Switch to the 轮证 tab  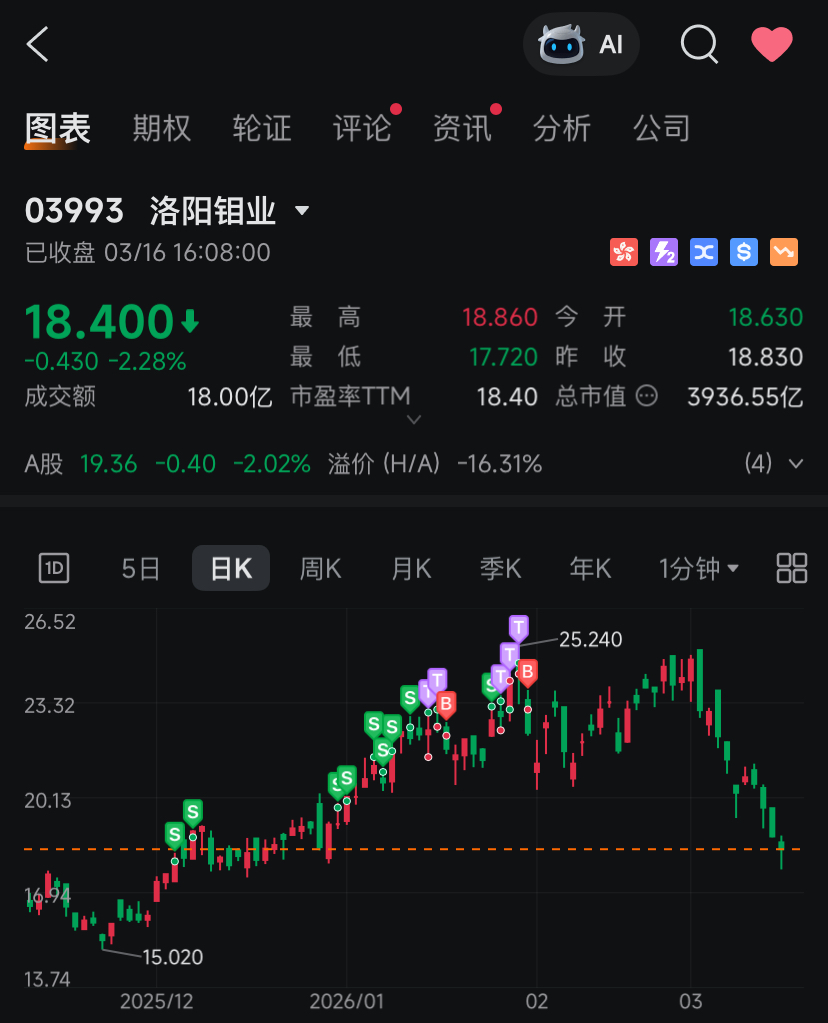[262, 128]
